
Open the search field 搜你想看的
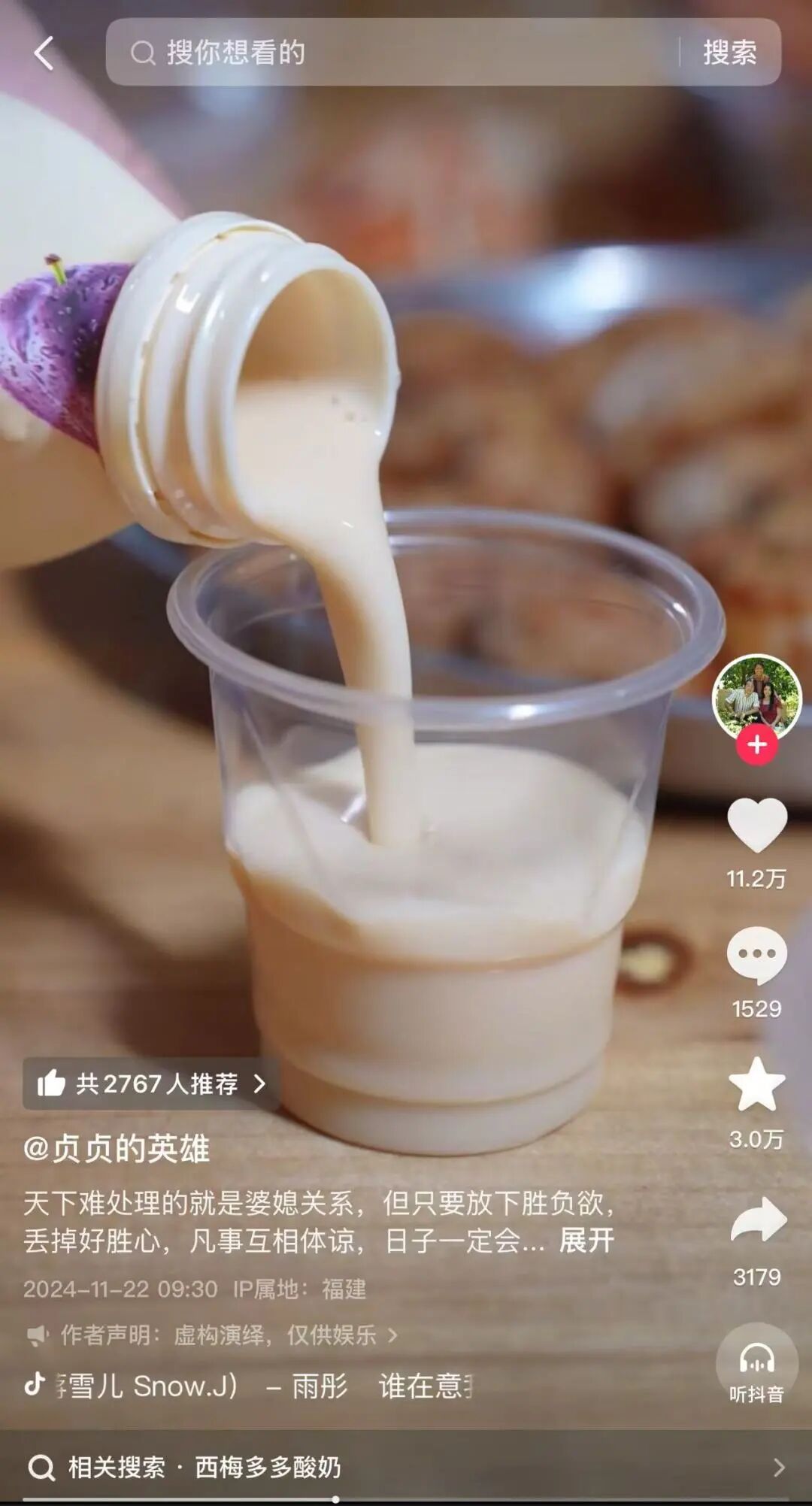(391, 53)
